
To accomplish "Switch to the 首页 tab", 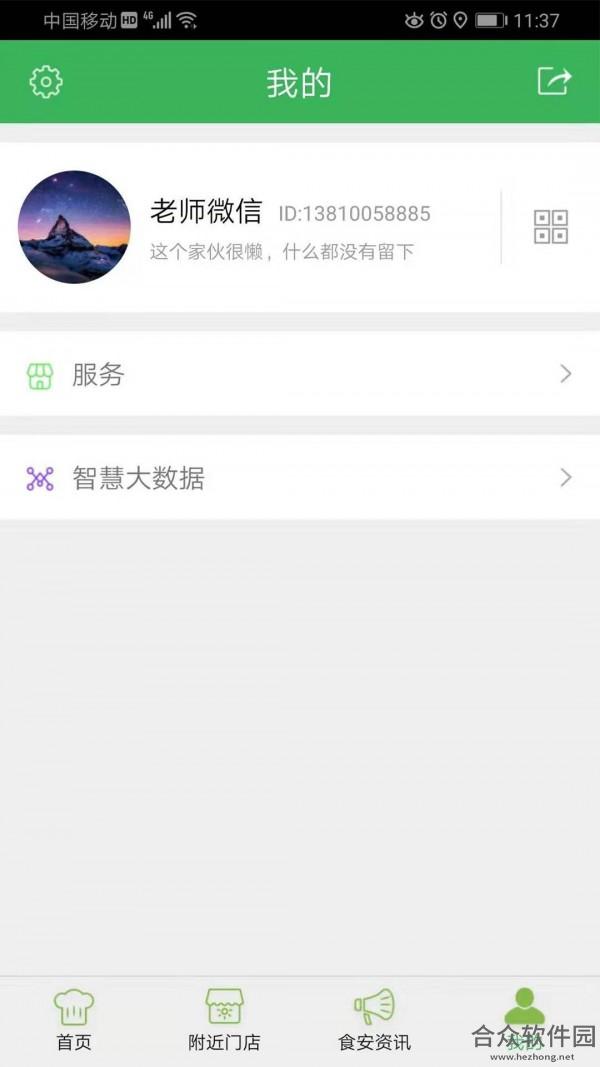I will click(x=73, y=1020).
